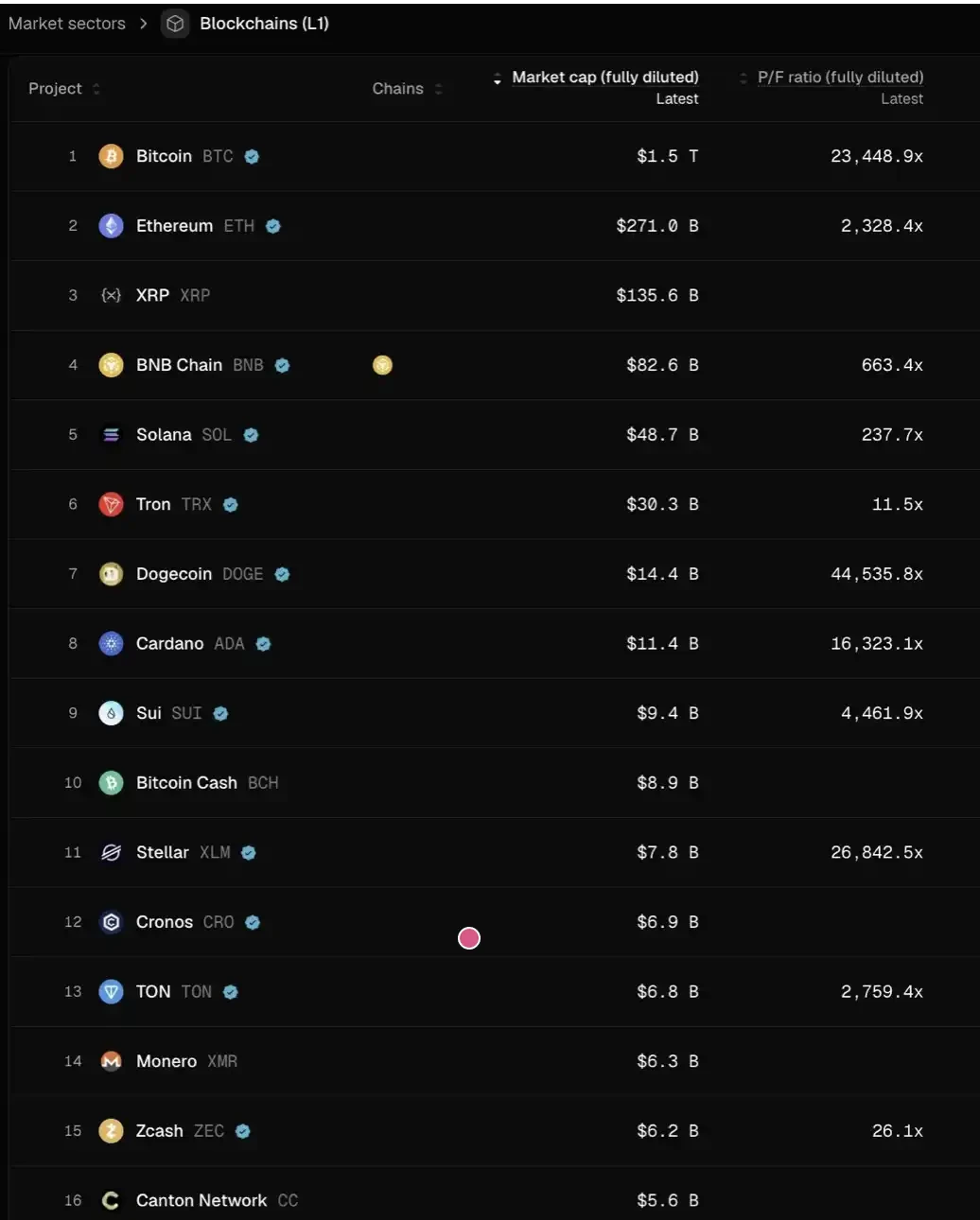This screenshot has height=1220, width=980.
Task: View the Zcash ZEC project details
Action: [160, 1131]
